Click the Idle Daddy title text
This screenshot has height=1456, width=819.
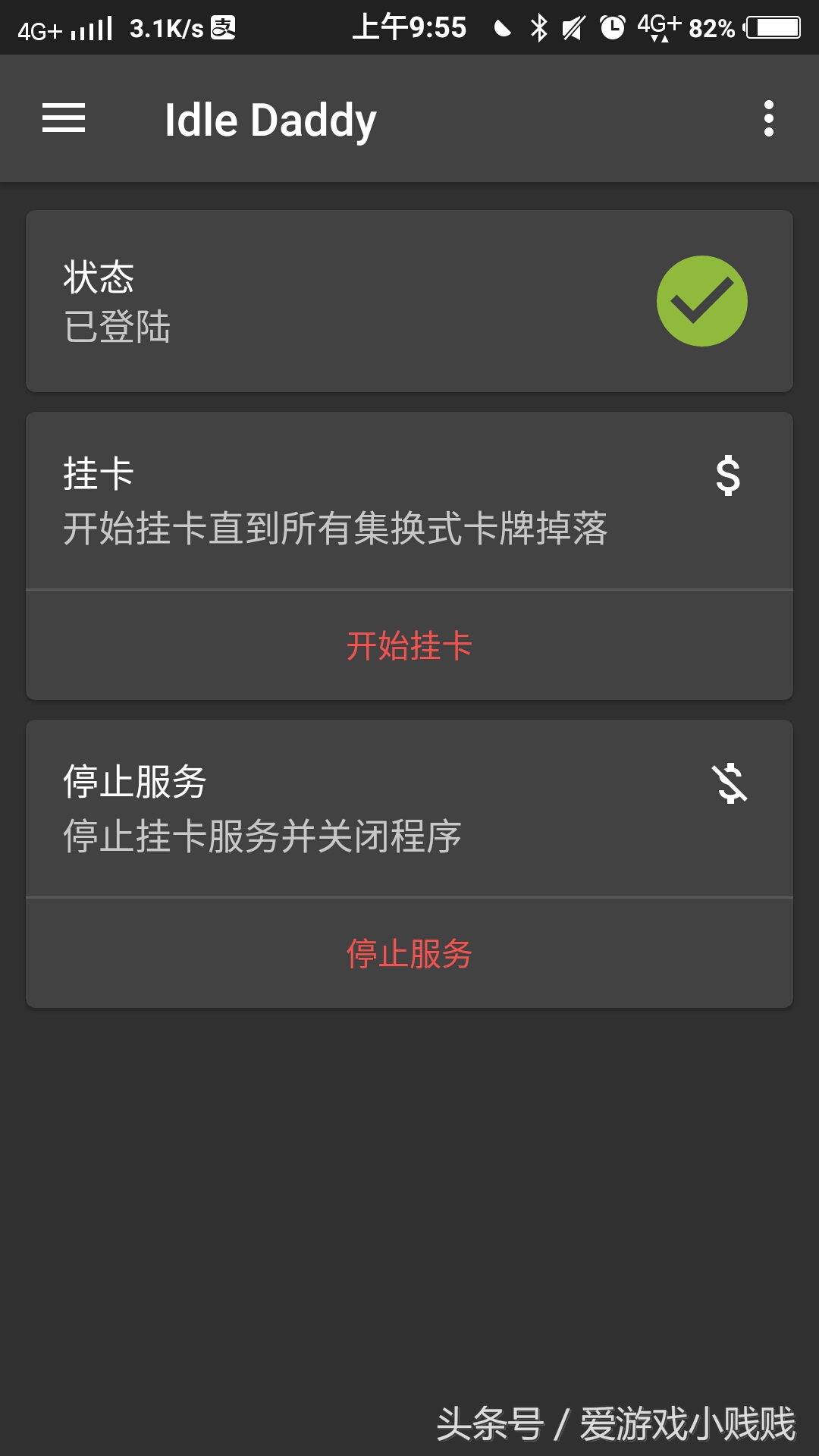pyautogui.click(x=269, y=118)
